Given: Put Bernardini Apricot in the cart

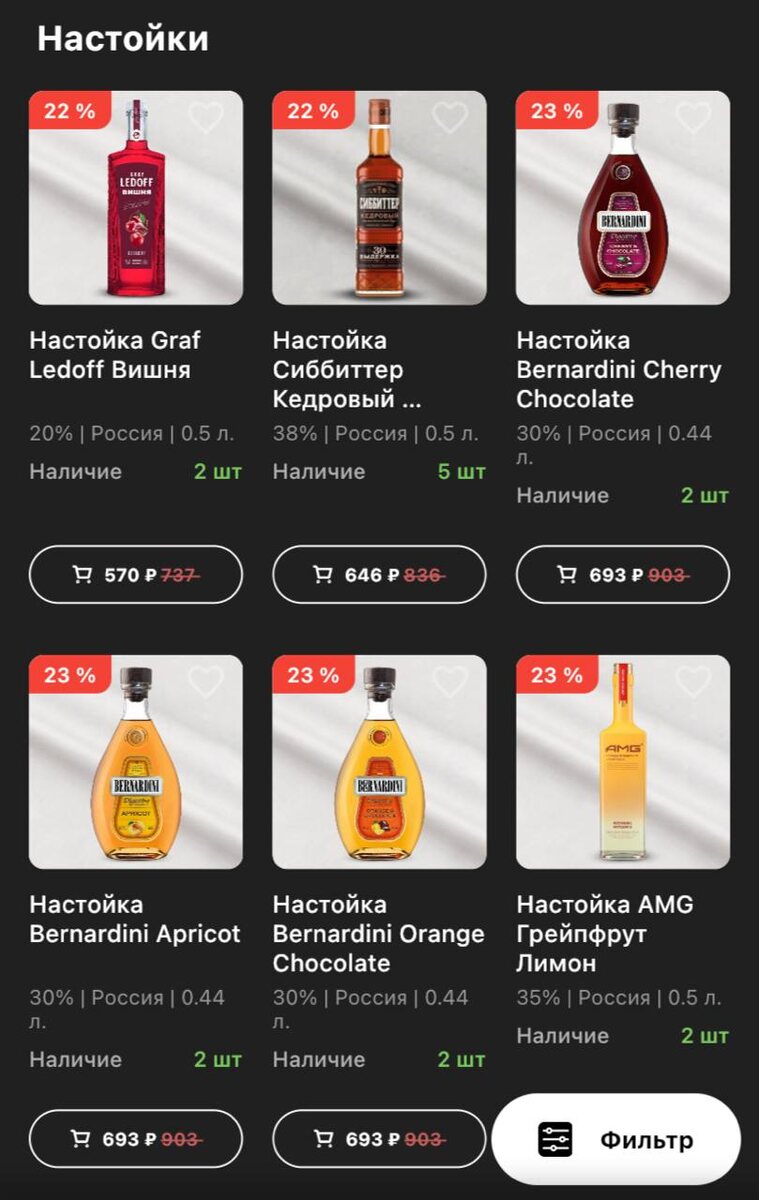Looking at the screenshot, I should (136, 1139).
